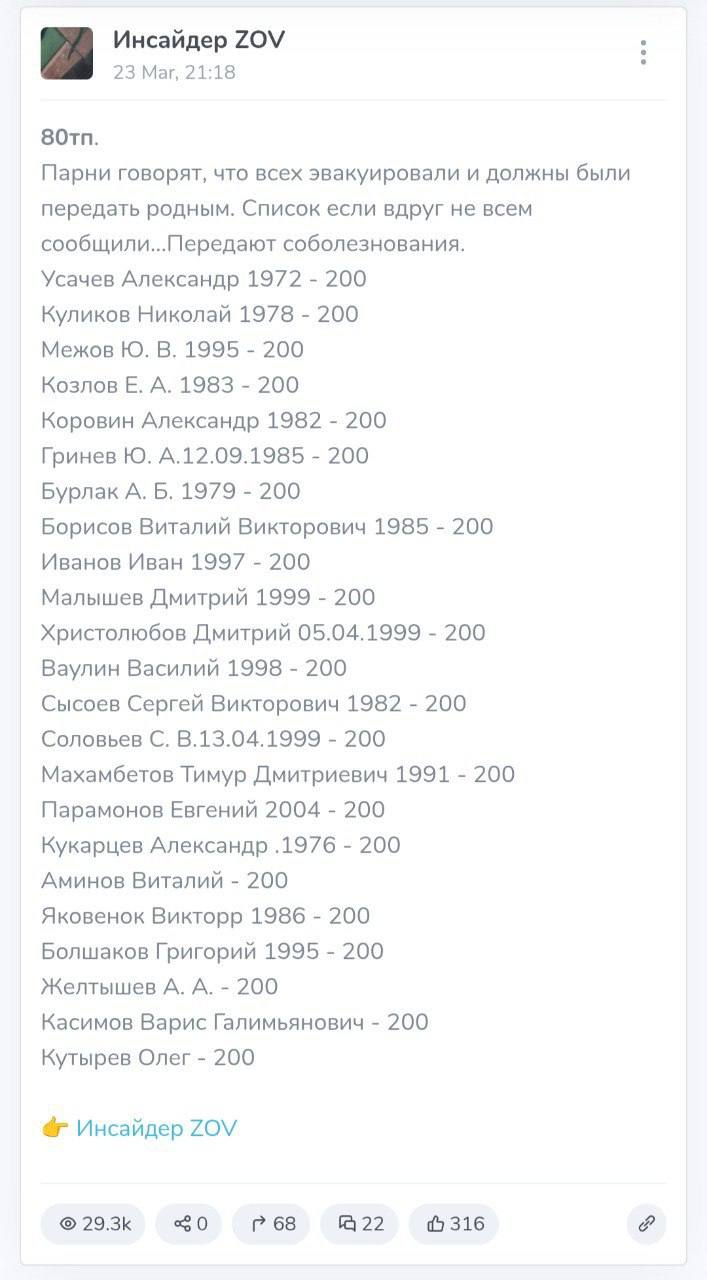Open the Инсайдер ZOV channel avatar
The image size is (707, 1280).
click(x=67, y=53)
